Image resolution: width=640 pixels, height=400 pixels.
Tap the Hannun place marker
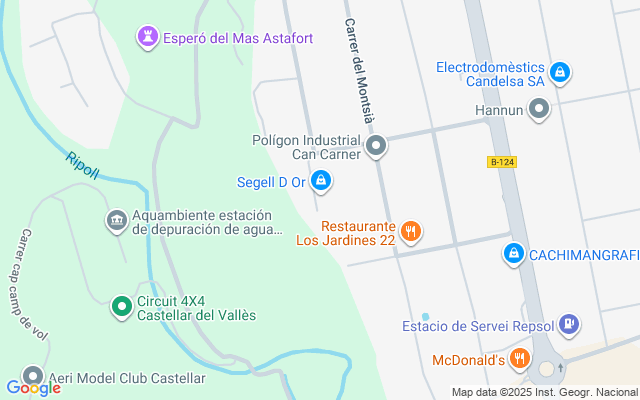click(539, 109)
